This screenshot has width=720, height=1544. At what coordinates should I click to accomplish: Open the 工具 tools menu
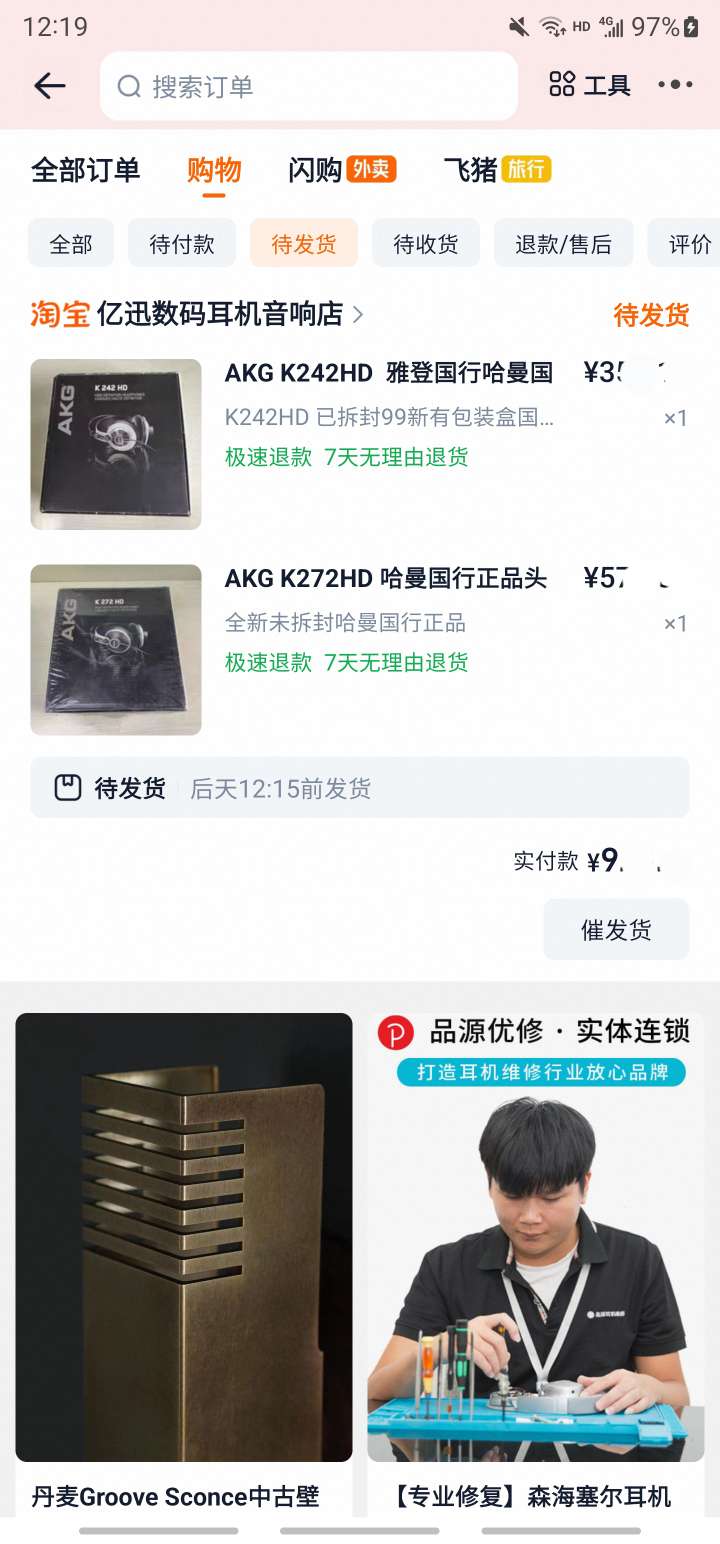pos(590,86)
